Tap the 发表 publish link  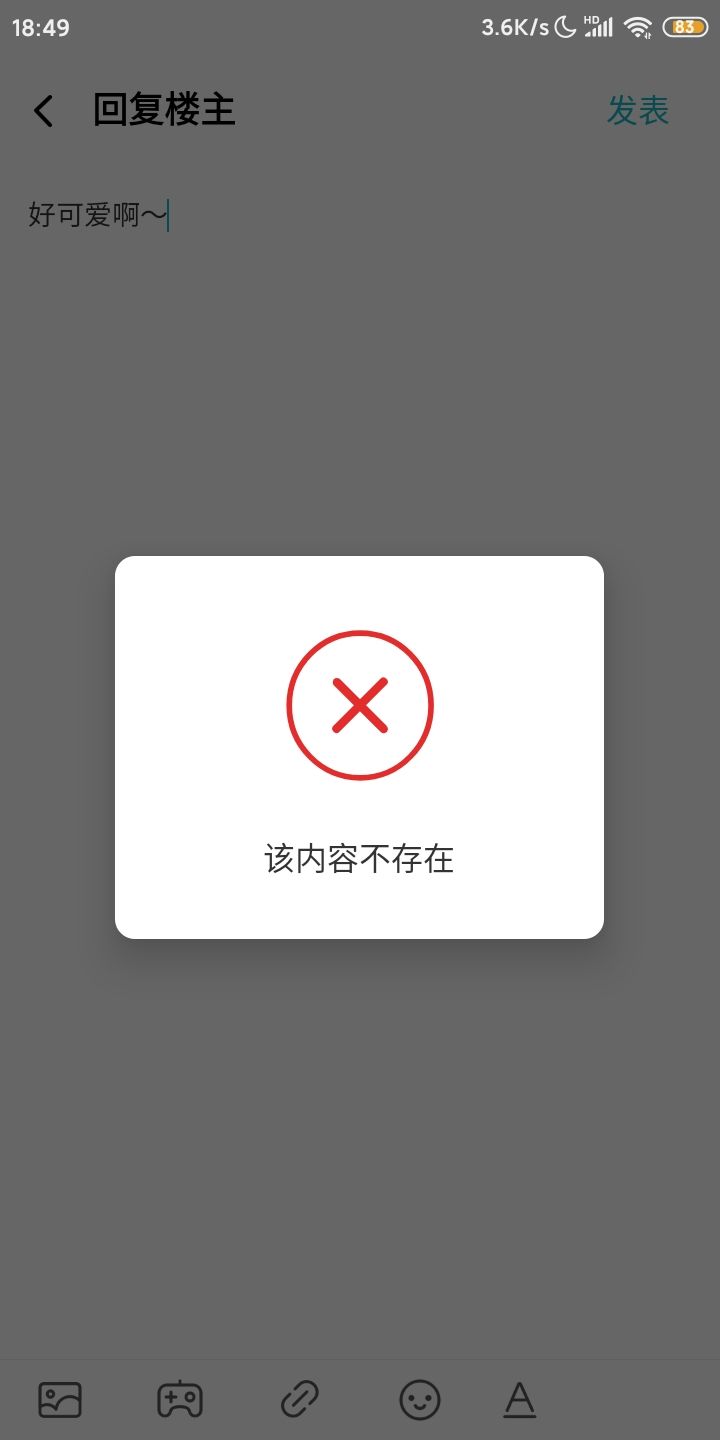click(638, 110)
